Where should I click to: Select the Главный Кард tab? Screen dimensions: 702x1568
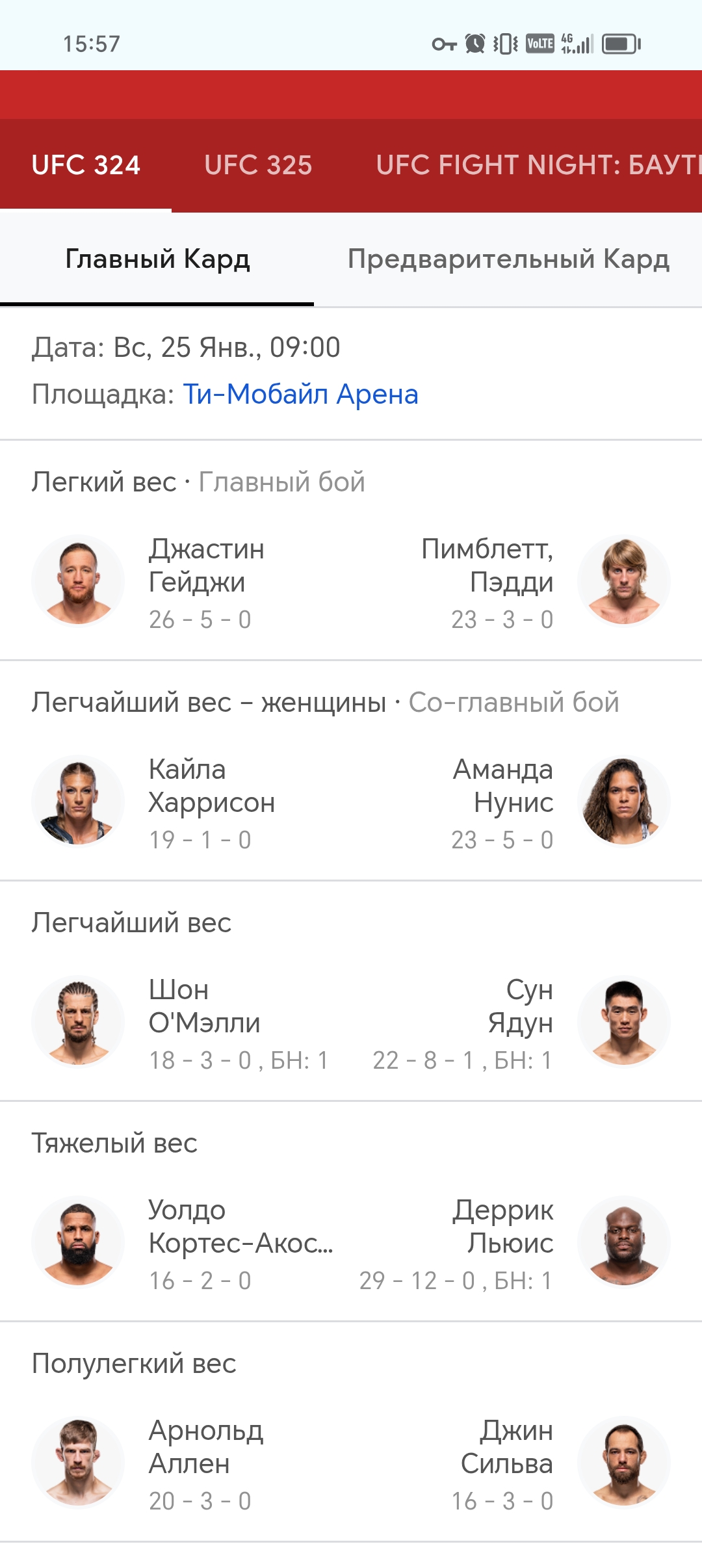coord(157,259)
